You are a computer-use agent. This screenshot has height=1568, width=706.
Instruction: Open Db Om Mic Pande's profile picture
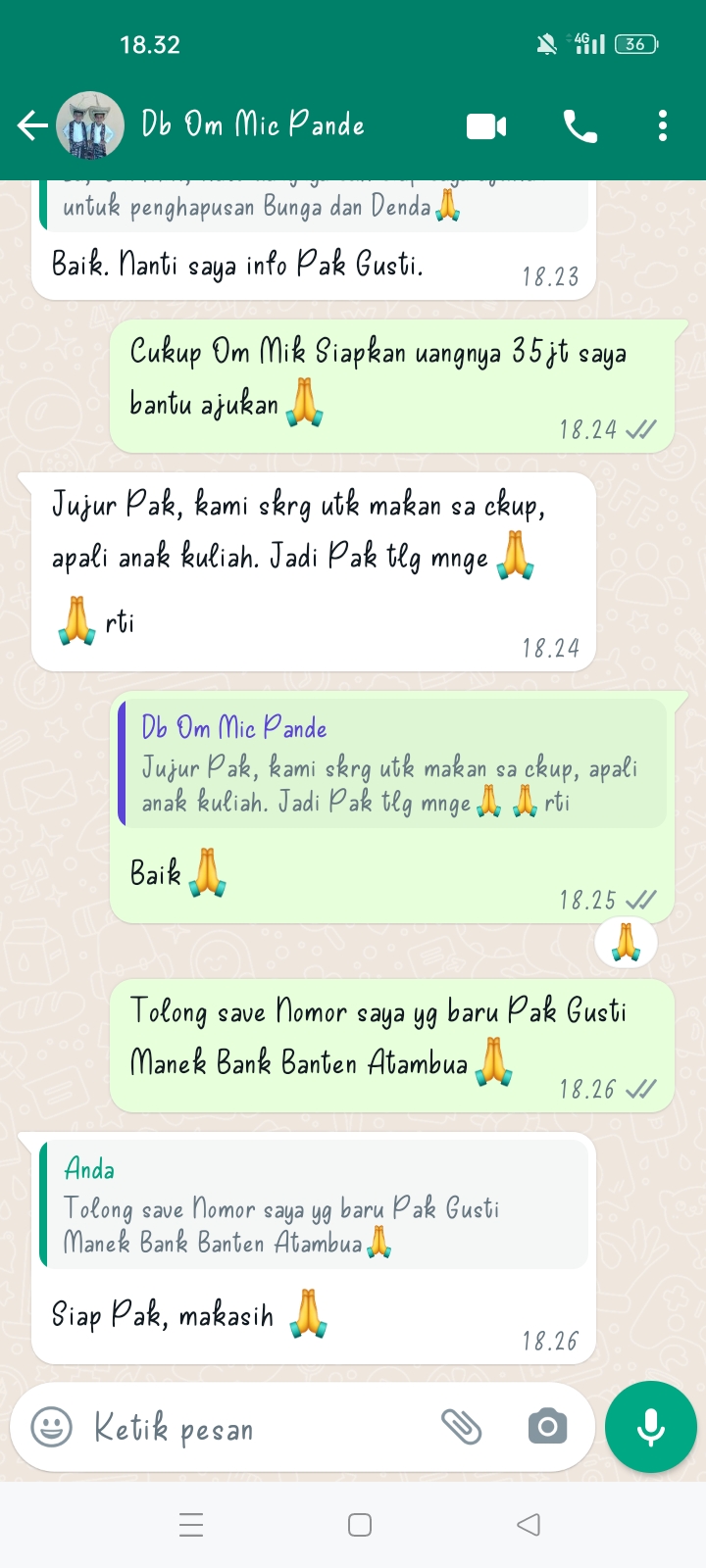click(x=90, y=125)
